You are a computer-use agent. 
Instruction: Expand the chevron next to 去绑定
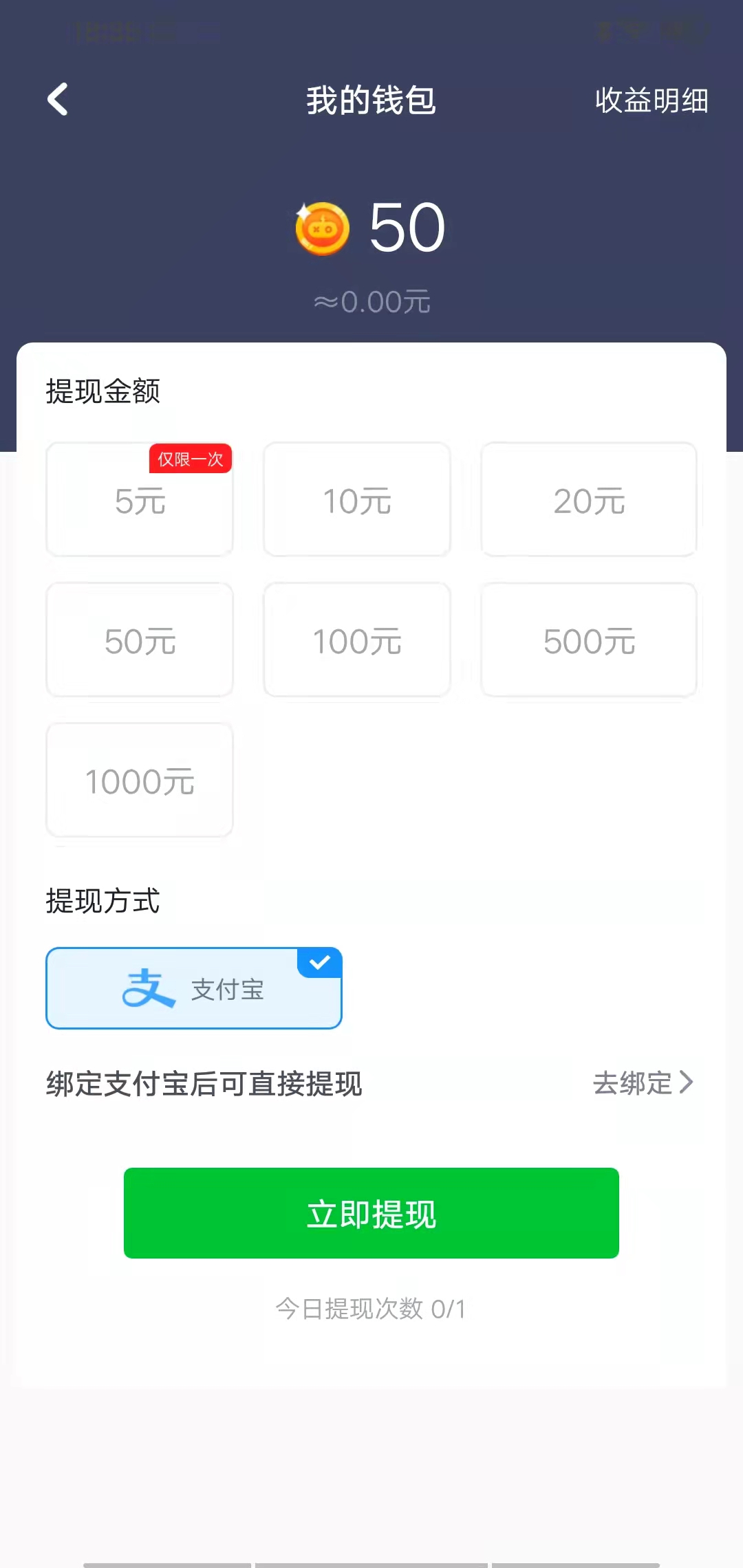[686, 1083]
